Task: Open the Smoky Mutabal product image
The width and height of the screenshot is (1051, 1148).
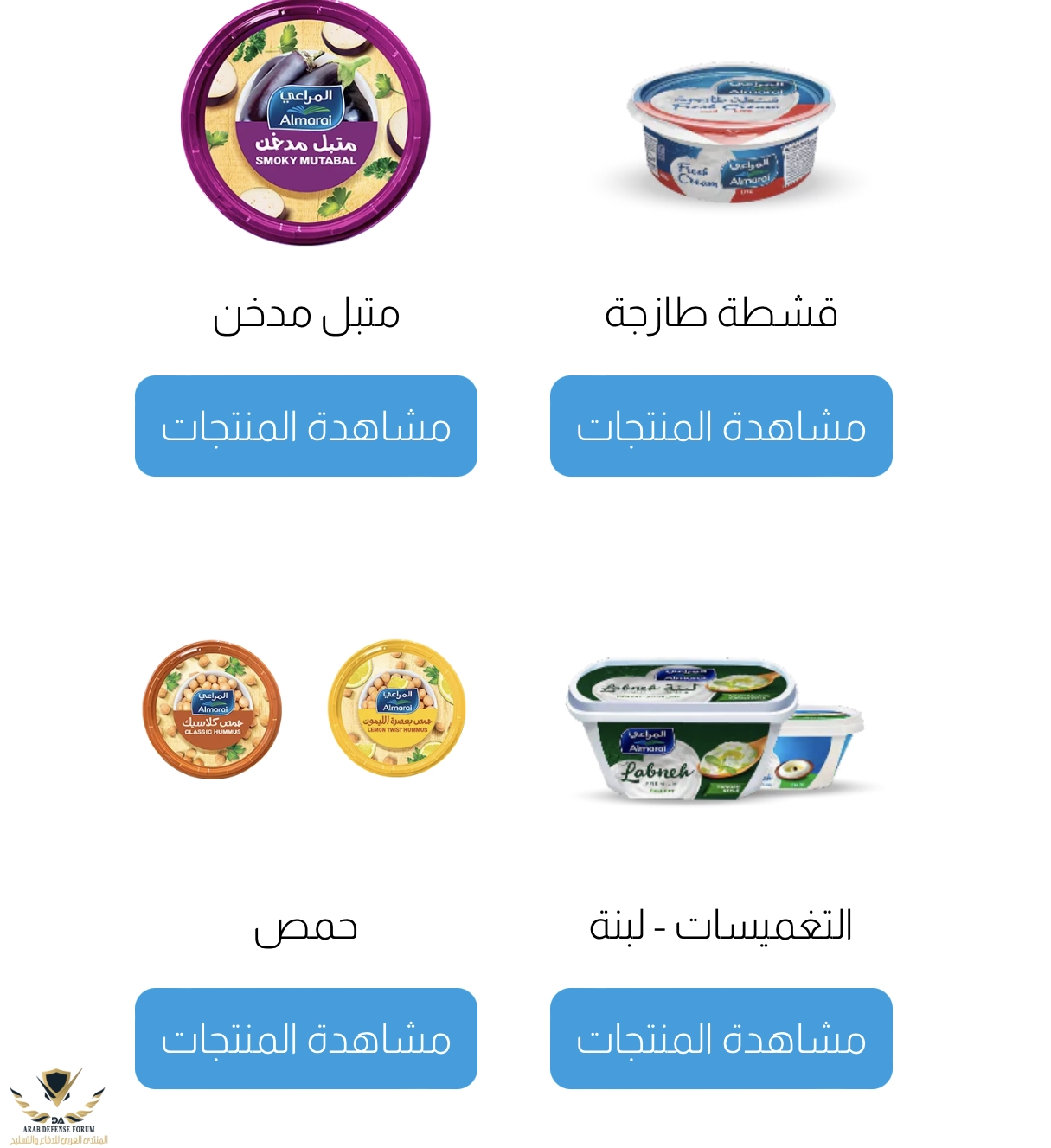Action: point(305,123)
